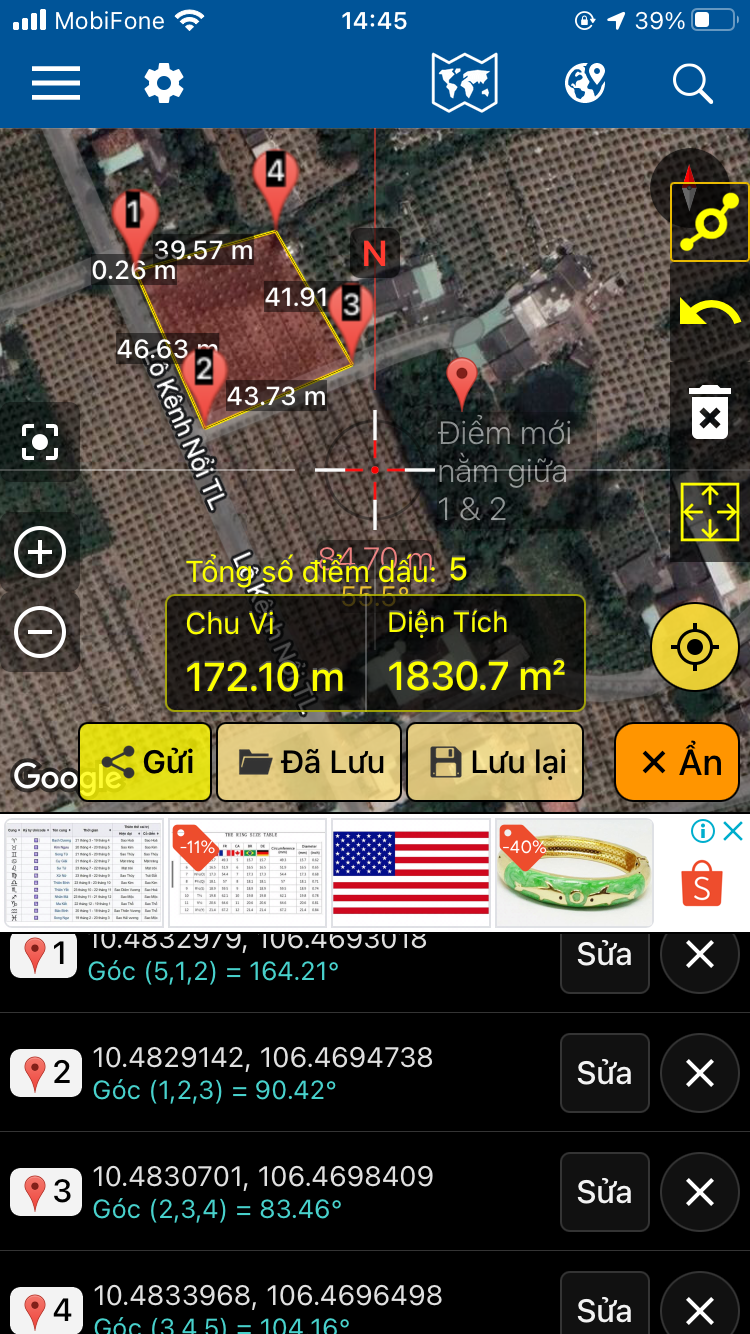The image size is (750, 1334).
Task: Remove point 3 from the list
Action: tap(700, 1192)
